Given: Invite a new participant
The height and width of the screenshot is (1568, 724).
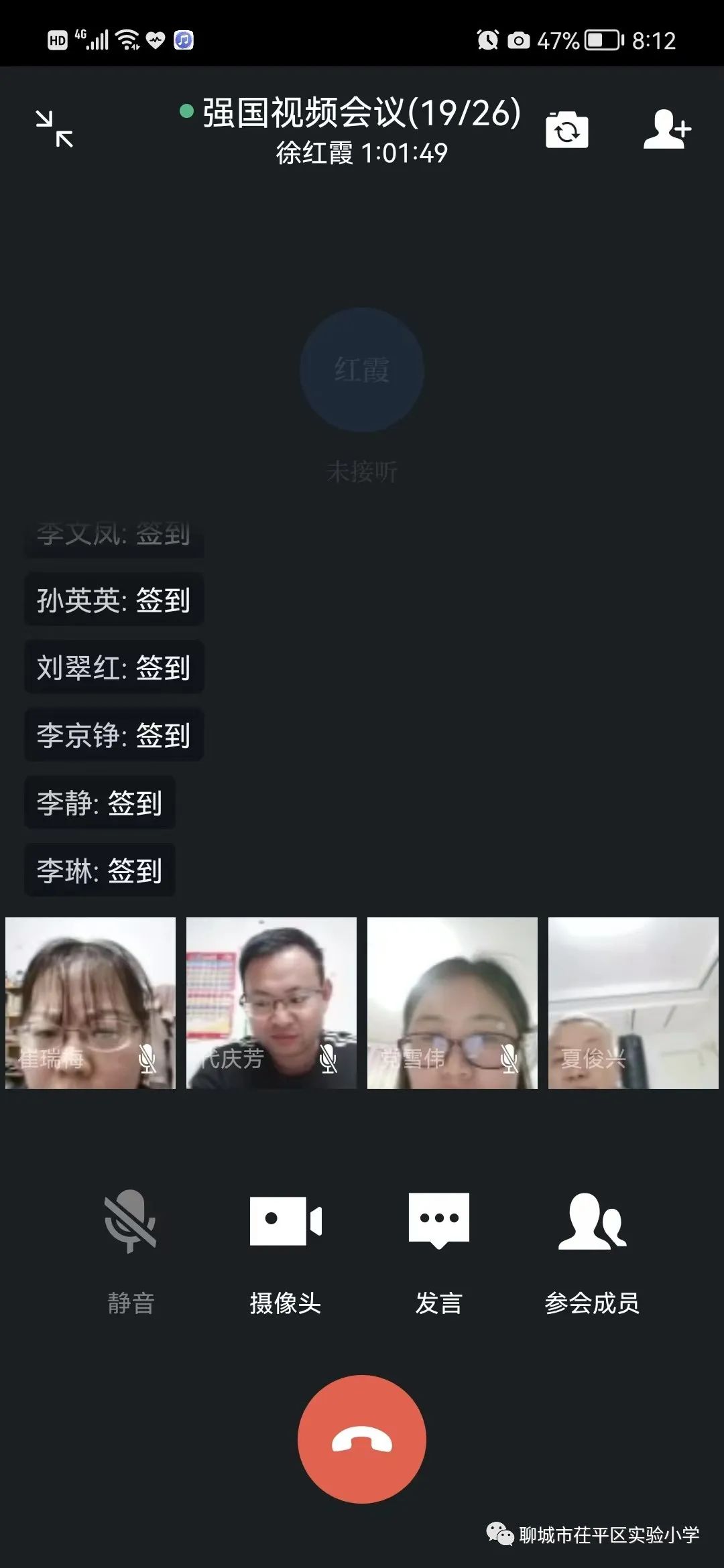Looking at the screenshot, I should pos(666,129).
